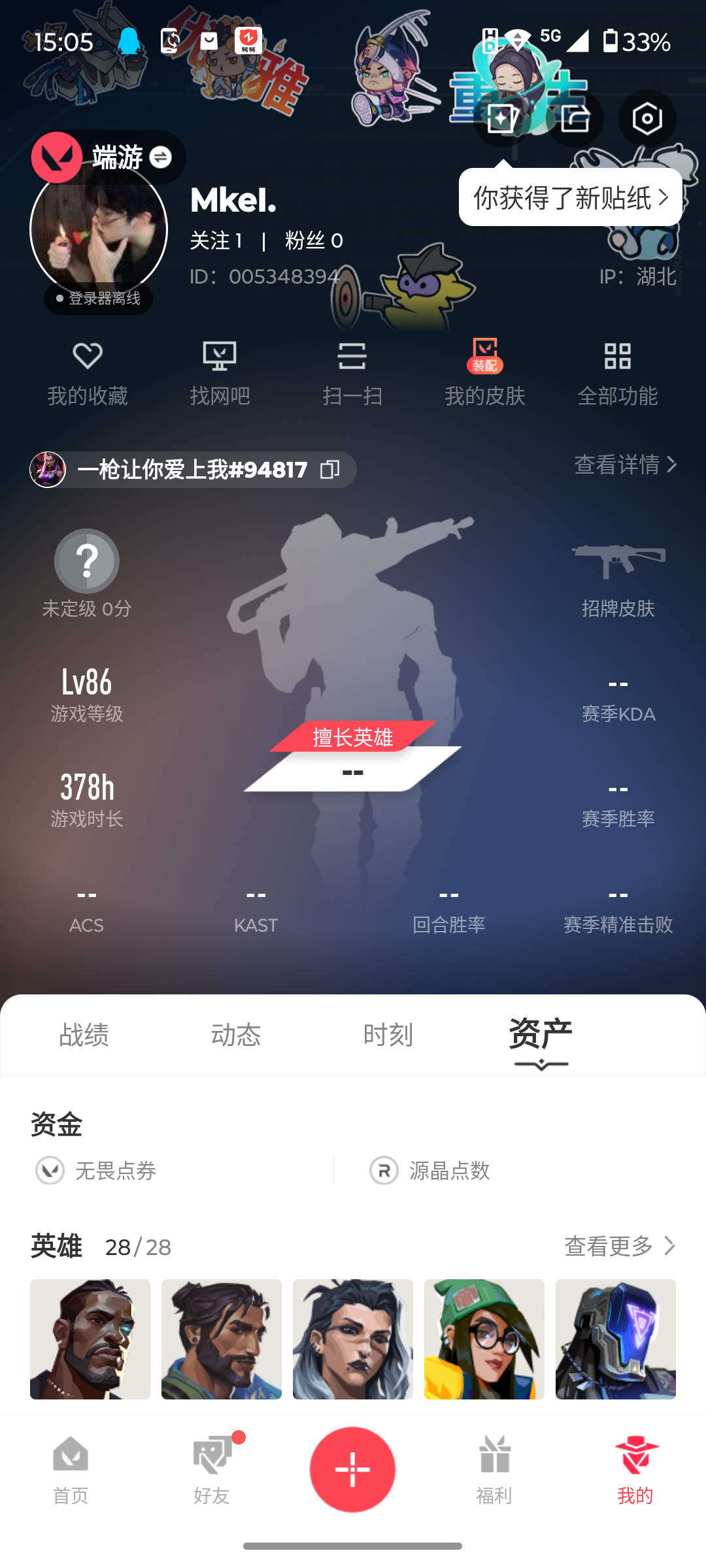
Task: Tap 查看更多 to see more heroes
Action: [619, 1246]
